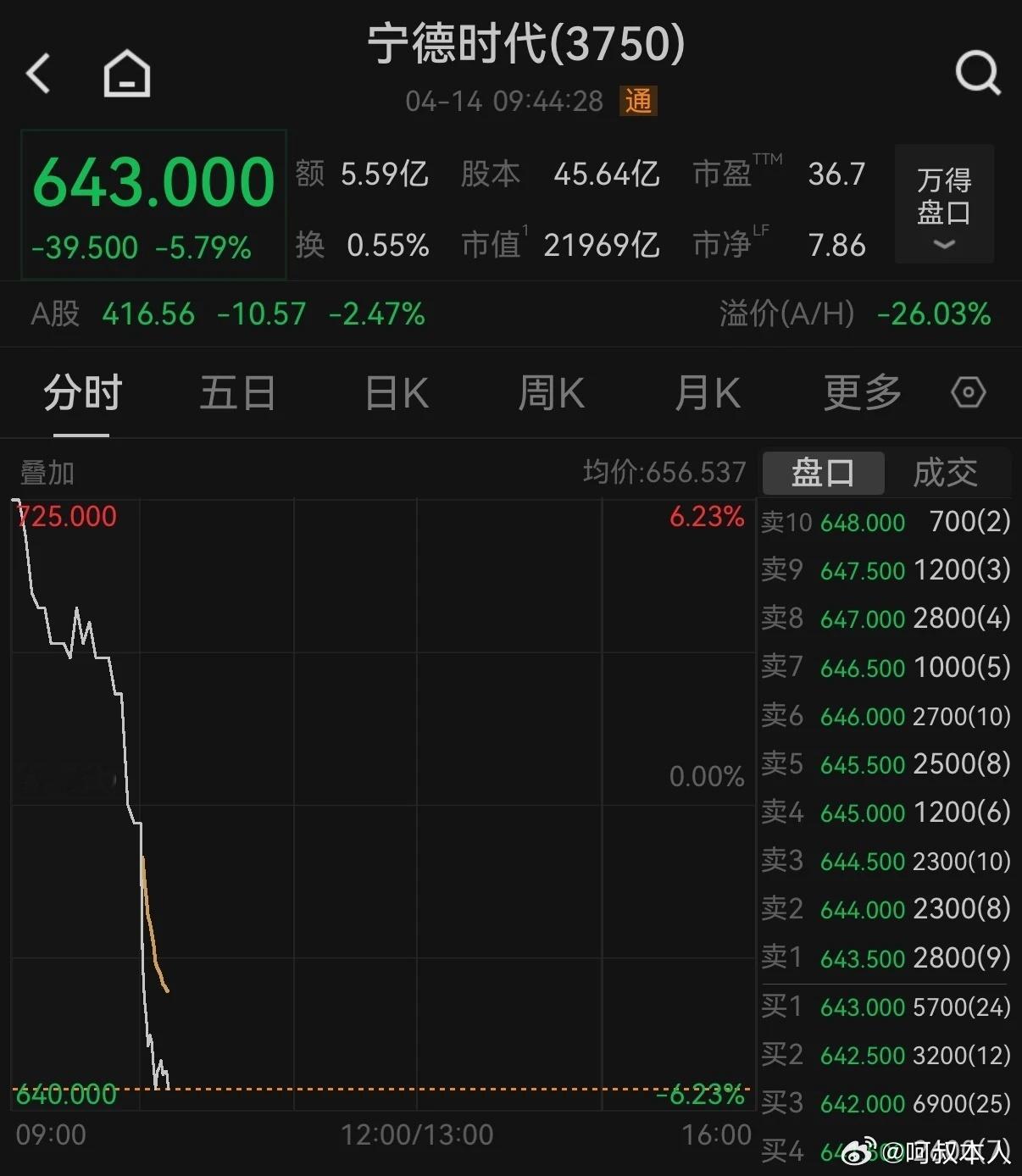
Task: Switch chart to 日K daily candles
Action: click(395, 393)
